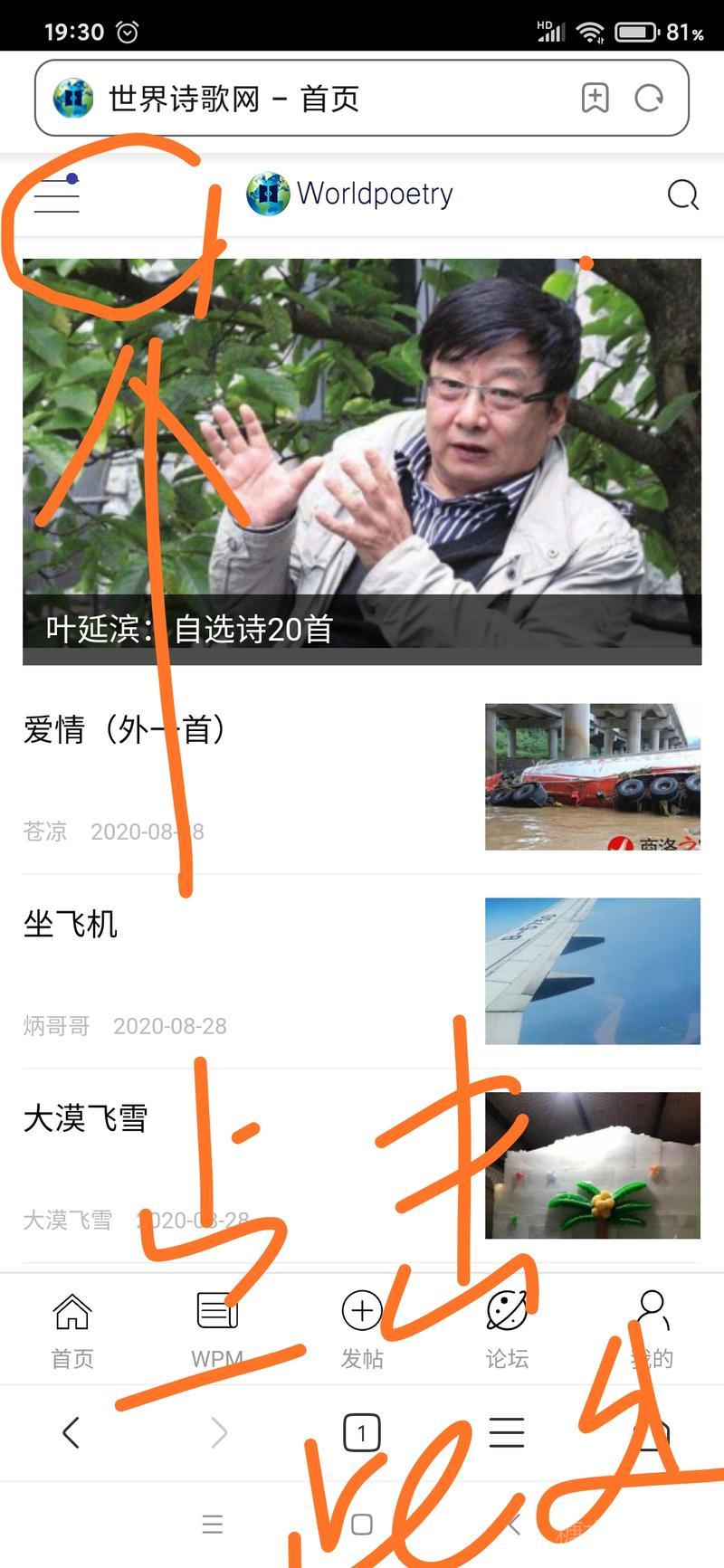Reload the page

click(x=649, y=98)
